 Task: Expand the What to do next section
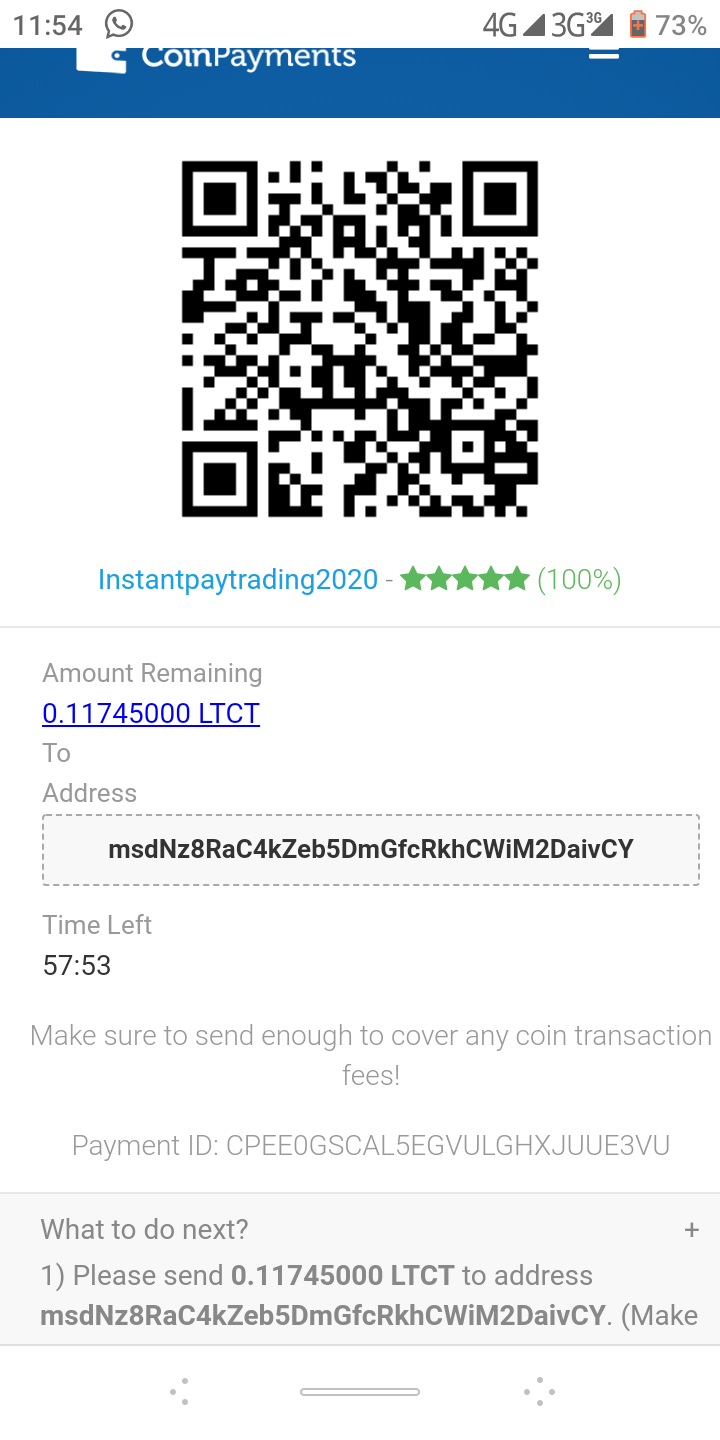tap(691, 1230)
